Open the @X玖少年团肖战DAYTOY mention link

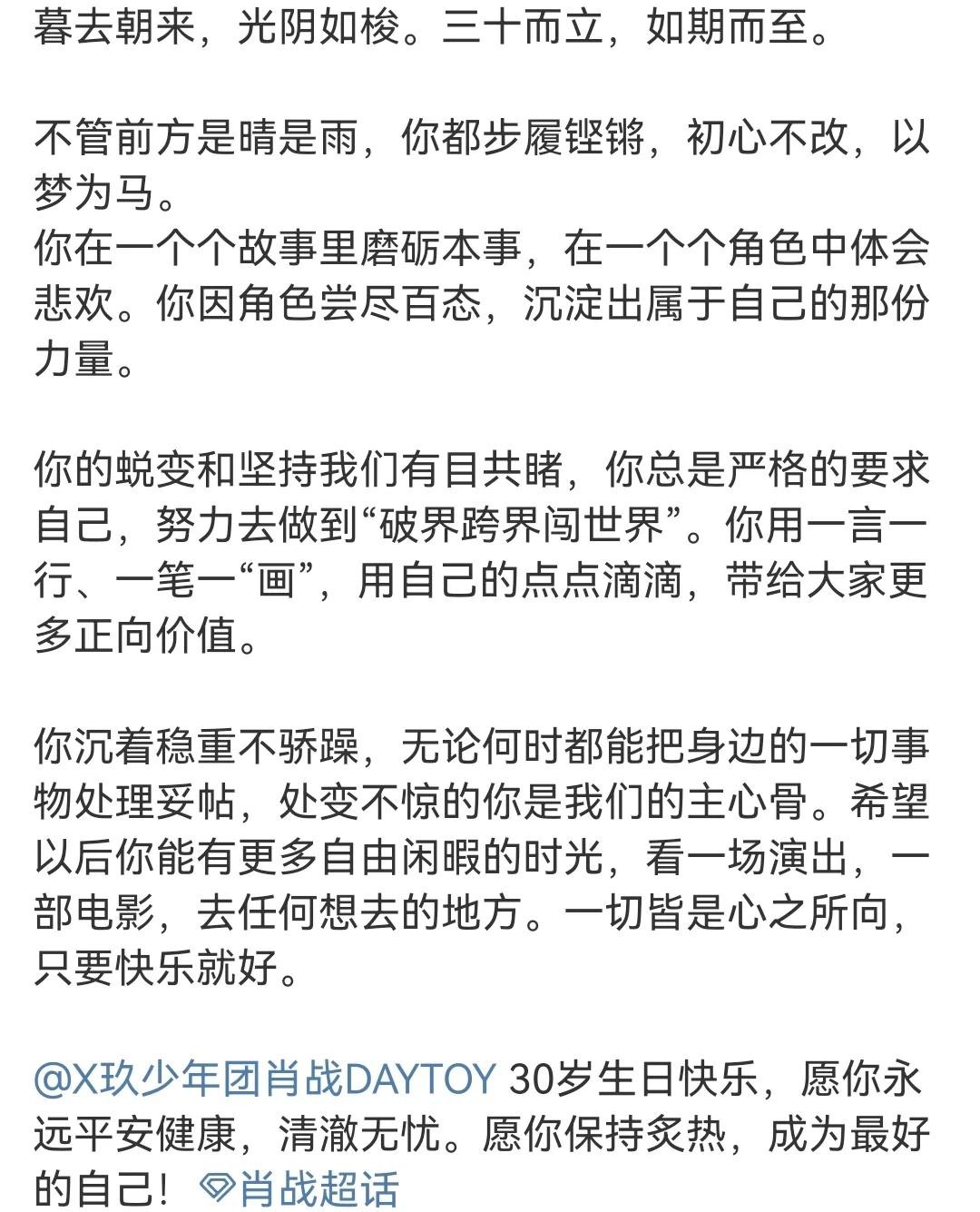point(265,1079)
